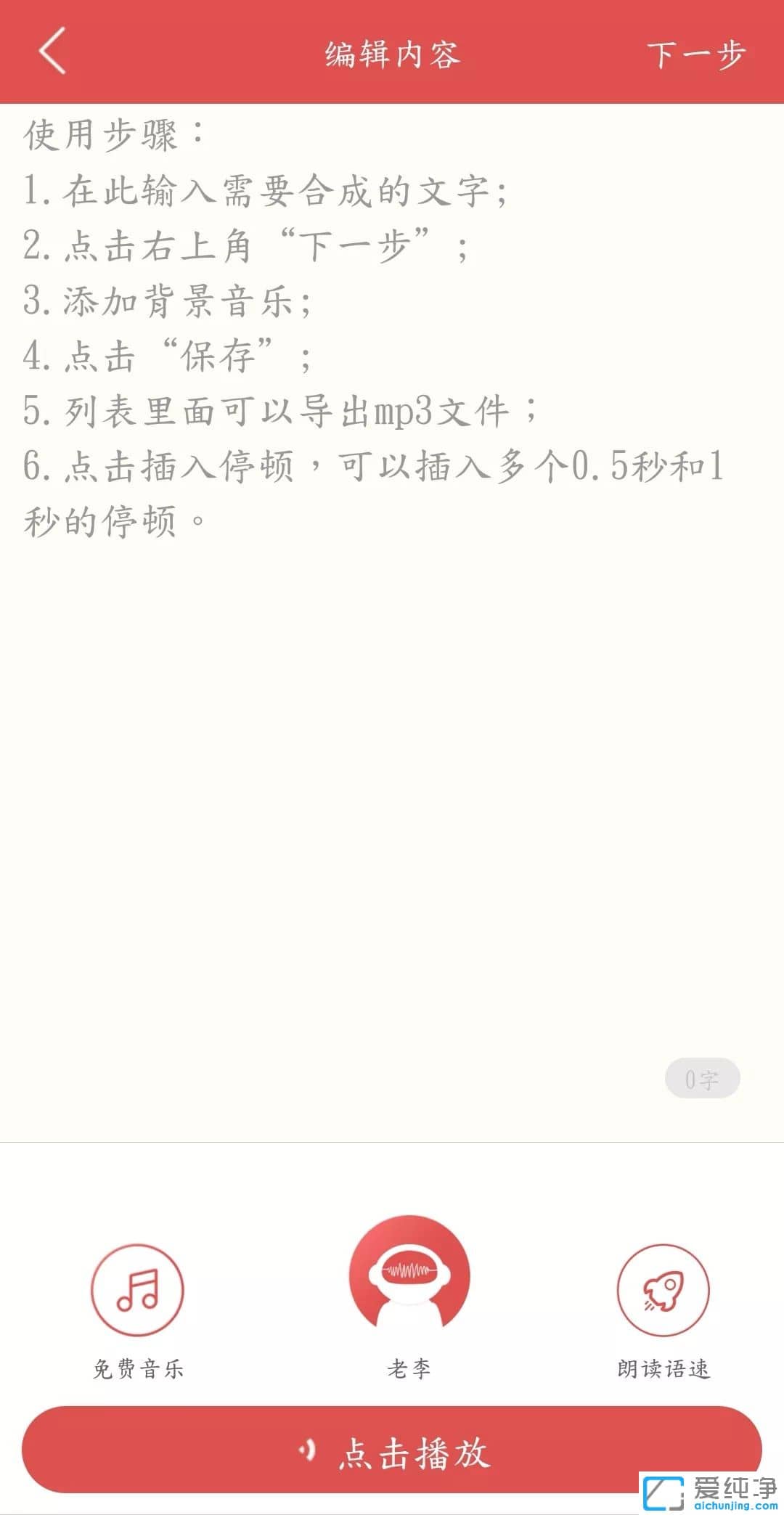The image size is (784, 1515).
Task: Tap 下一步 to proceed
Action: [x=695, y=55]
